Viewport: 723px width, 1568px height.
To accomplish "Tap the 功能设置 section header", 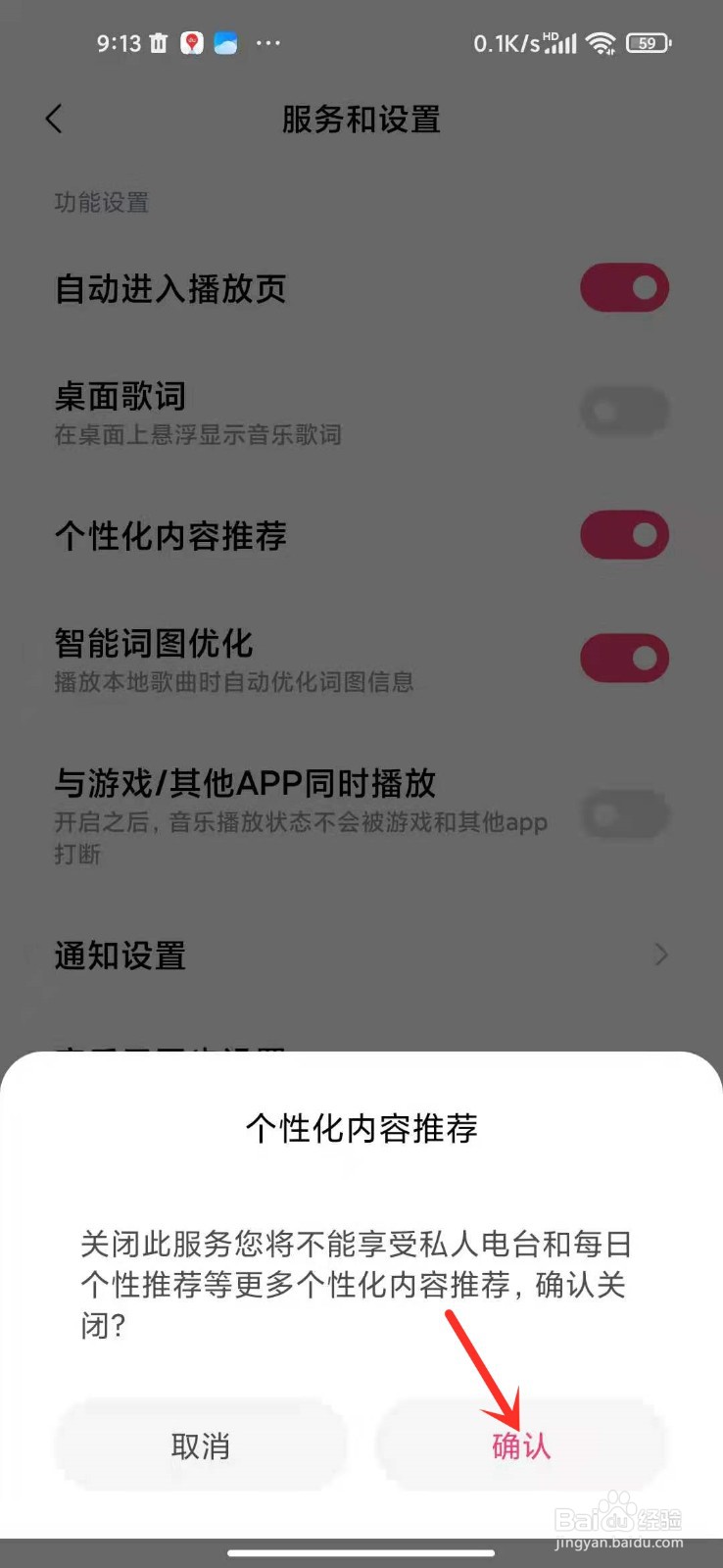I will pos(101,203).
